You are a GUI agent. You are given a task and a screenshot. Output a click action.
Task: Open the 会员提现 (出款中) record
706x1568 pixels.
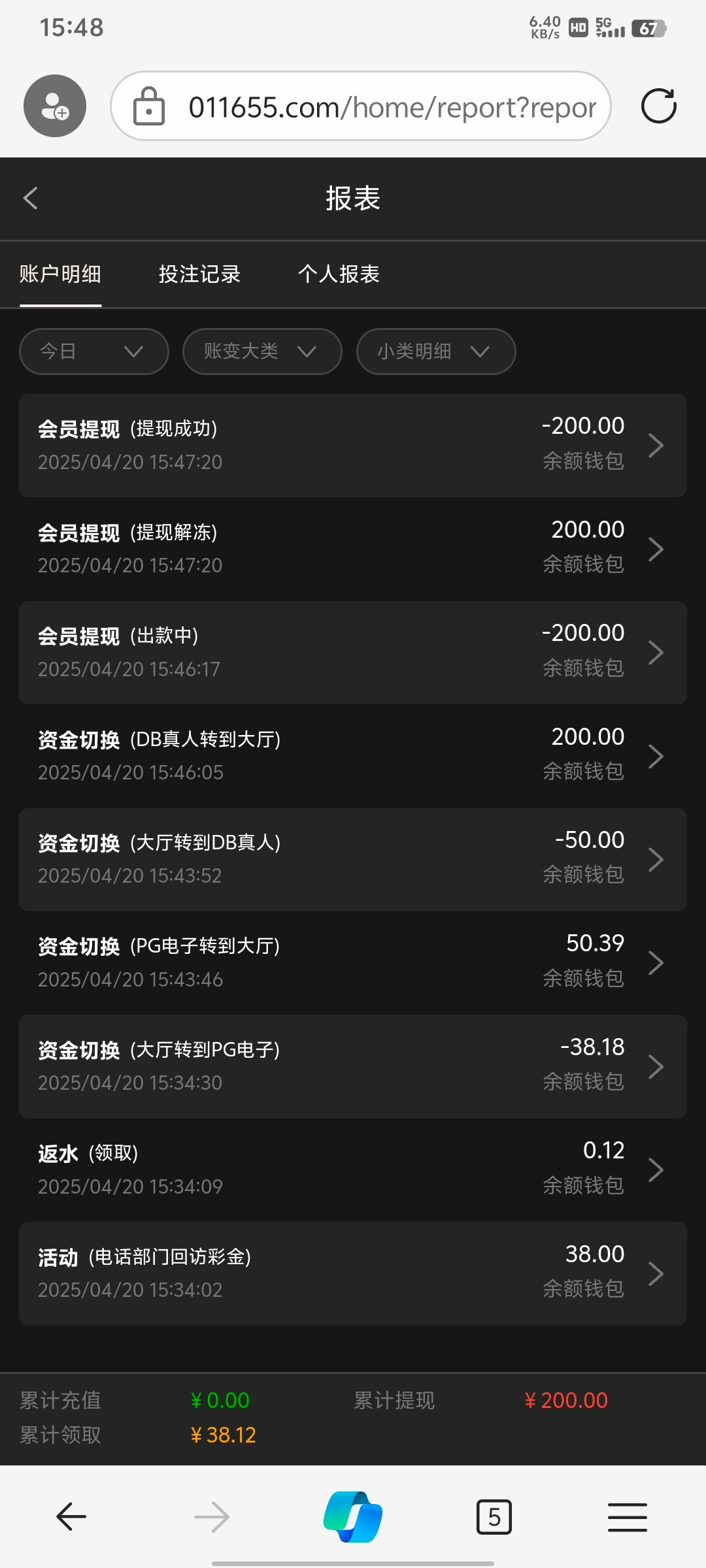pos(353,652)
